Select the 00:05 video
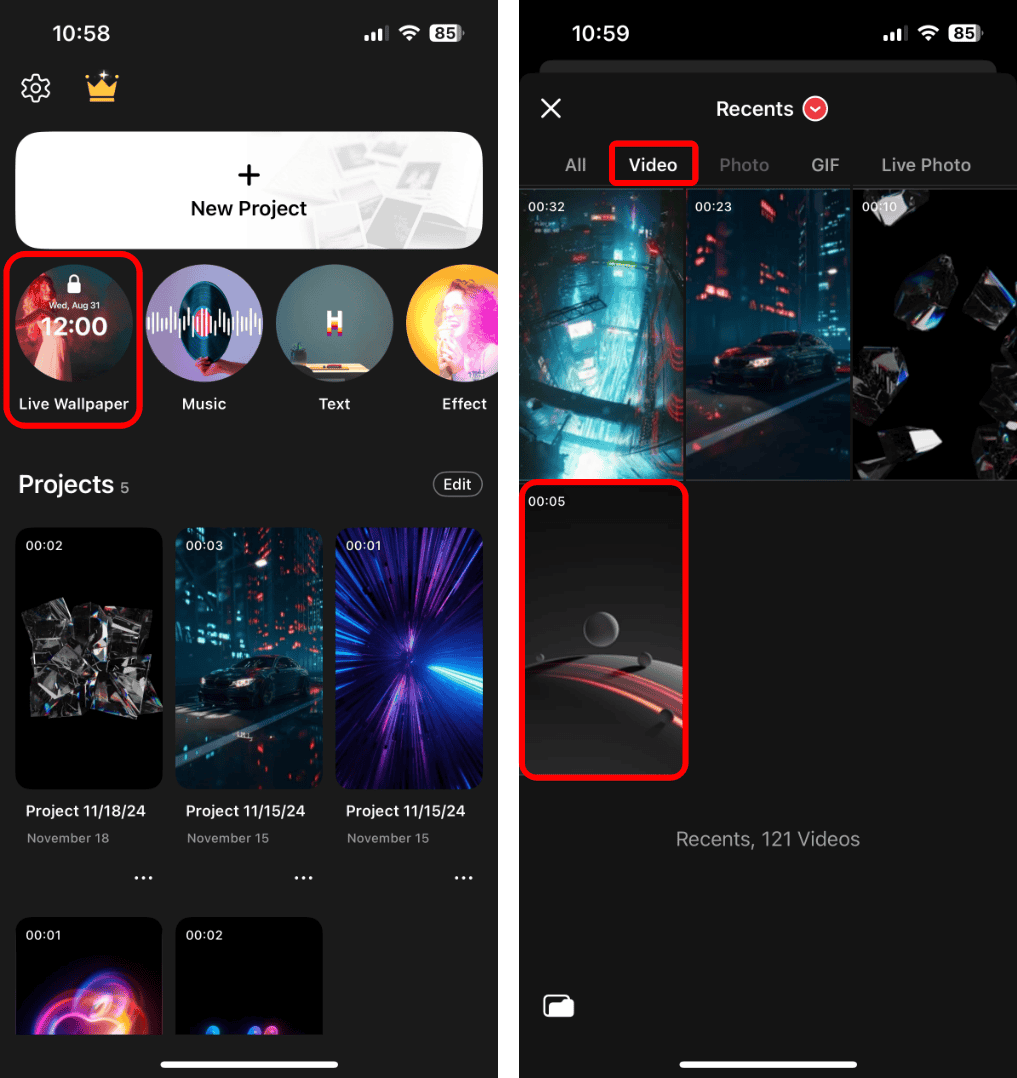Screen dimensions: 1017x1078 click(x=603, y=629)
